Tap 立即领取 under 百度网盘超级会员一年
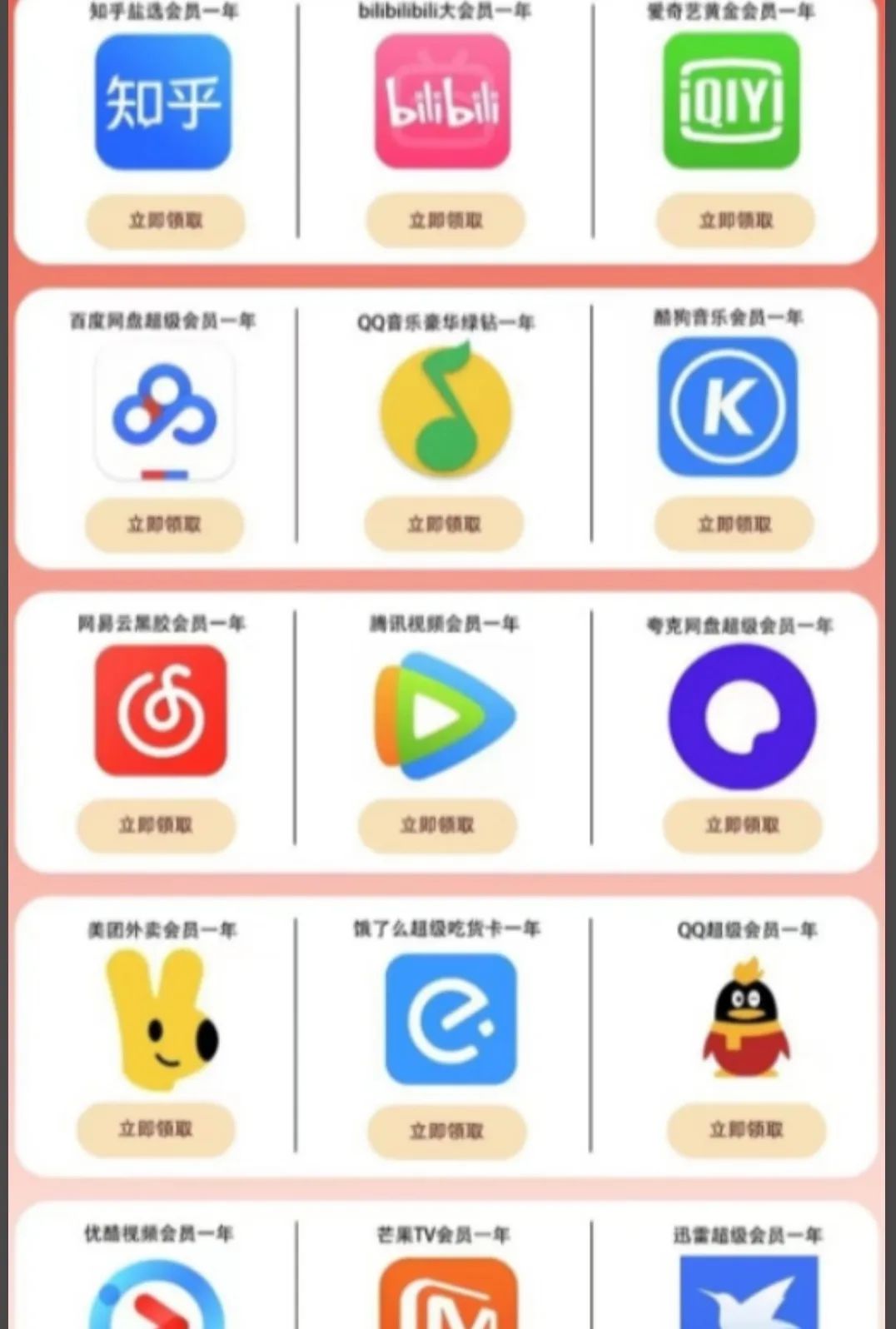 tap(164, 525)
